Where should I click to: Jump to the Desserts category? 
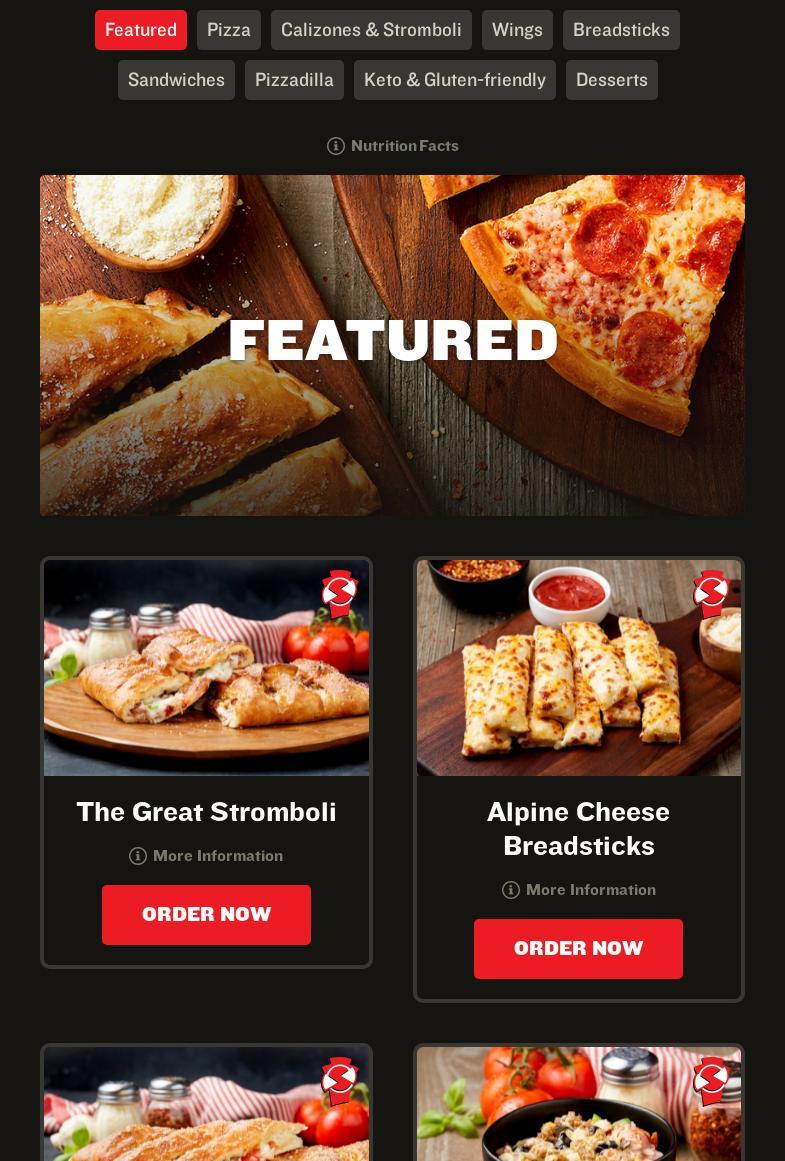click(x=612, y=80)
